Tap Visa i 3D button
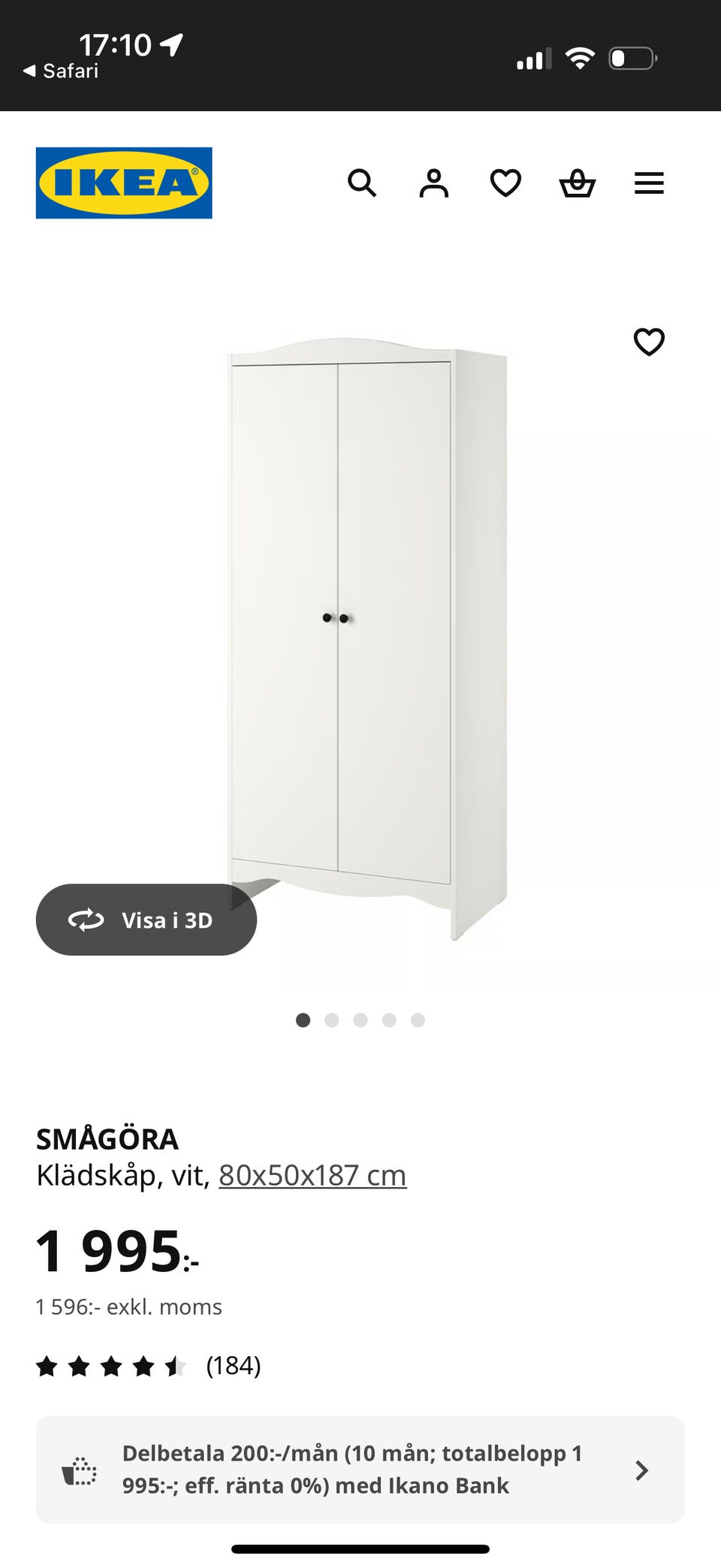Viewport: 721px width, 1568px height. (x=146, y=920)
